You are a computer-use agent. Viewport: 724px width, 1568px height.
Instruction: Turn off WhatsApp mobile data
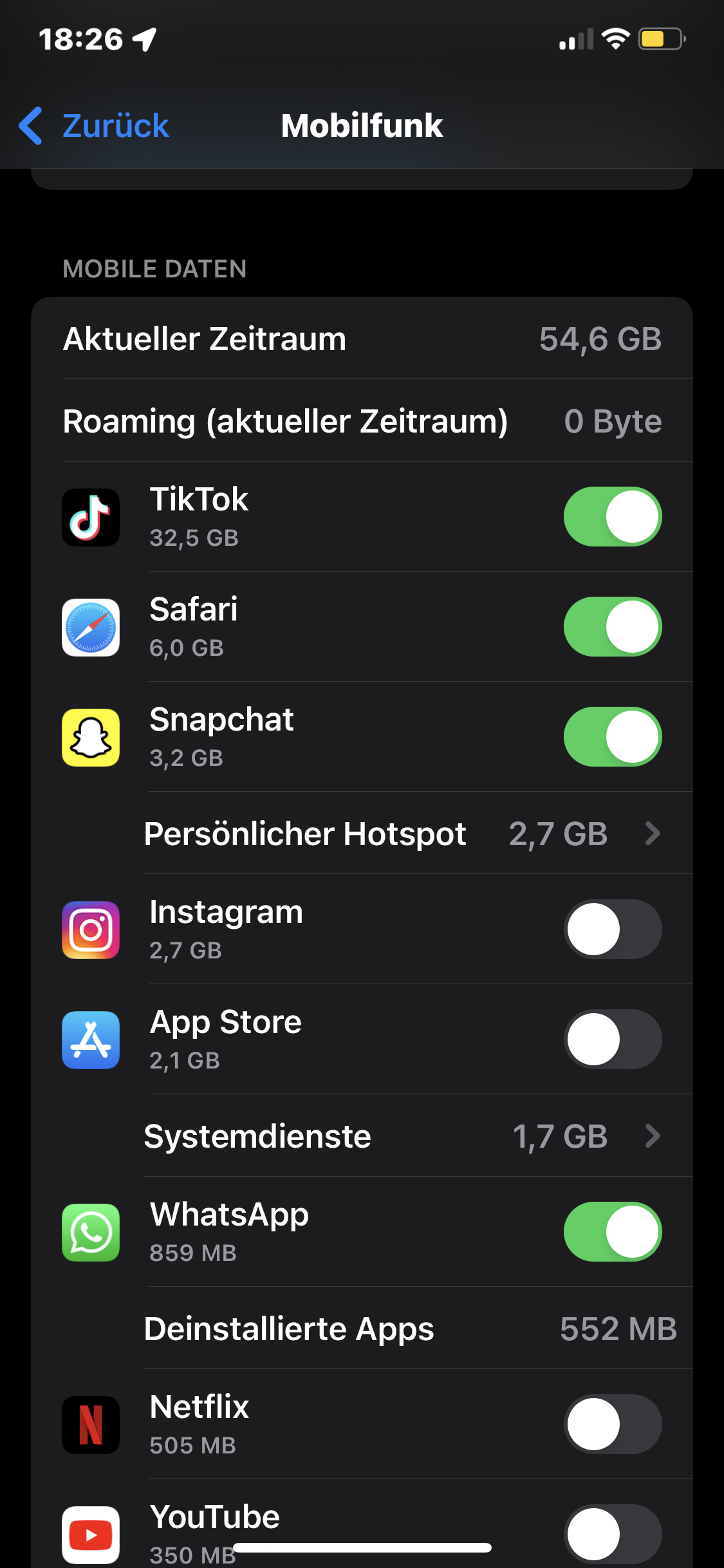pyautogui.click(x=612, y=1231)
